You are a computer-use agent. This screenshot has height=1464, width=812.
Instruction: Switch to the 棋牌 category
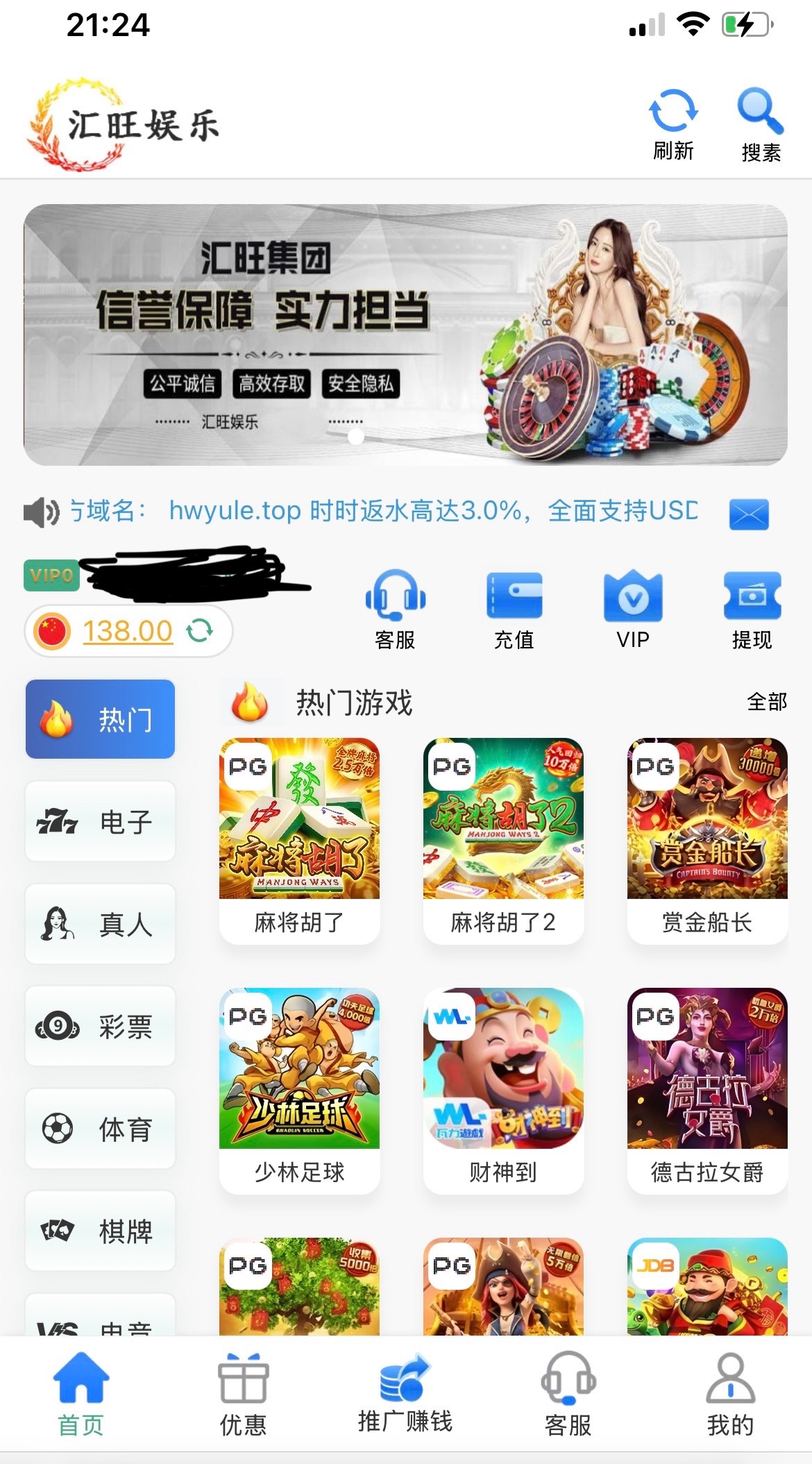coord(101,1231)
